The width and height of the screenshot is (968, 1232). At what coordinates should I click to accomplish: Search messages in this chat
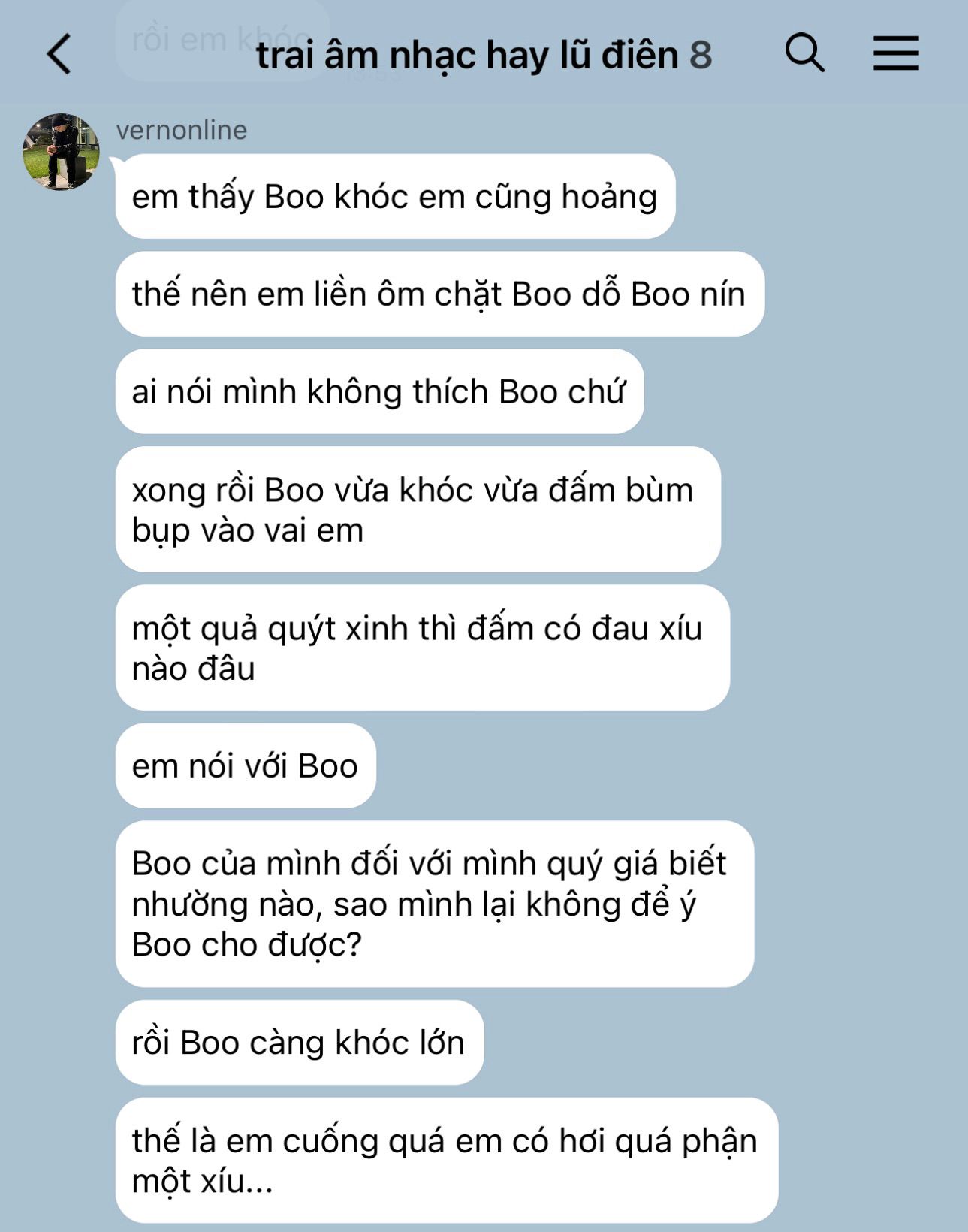tap(804, 53)
